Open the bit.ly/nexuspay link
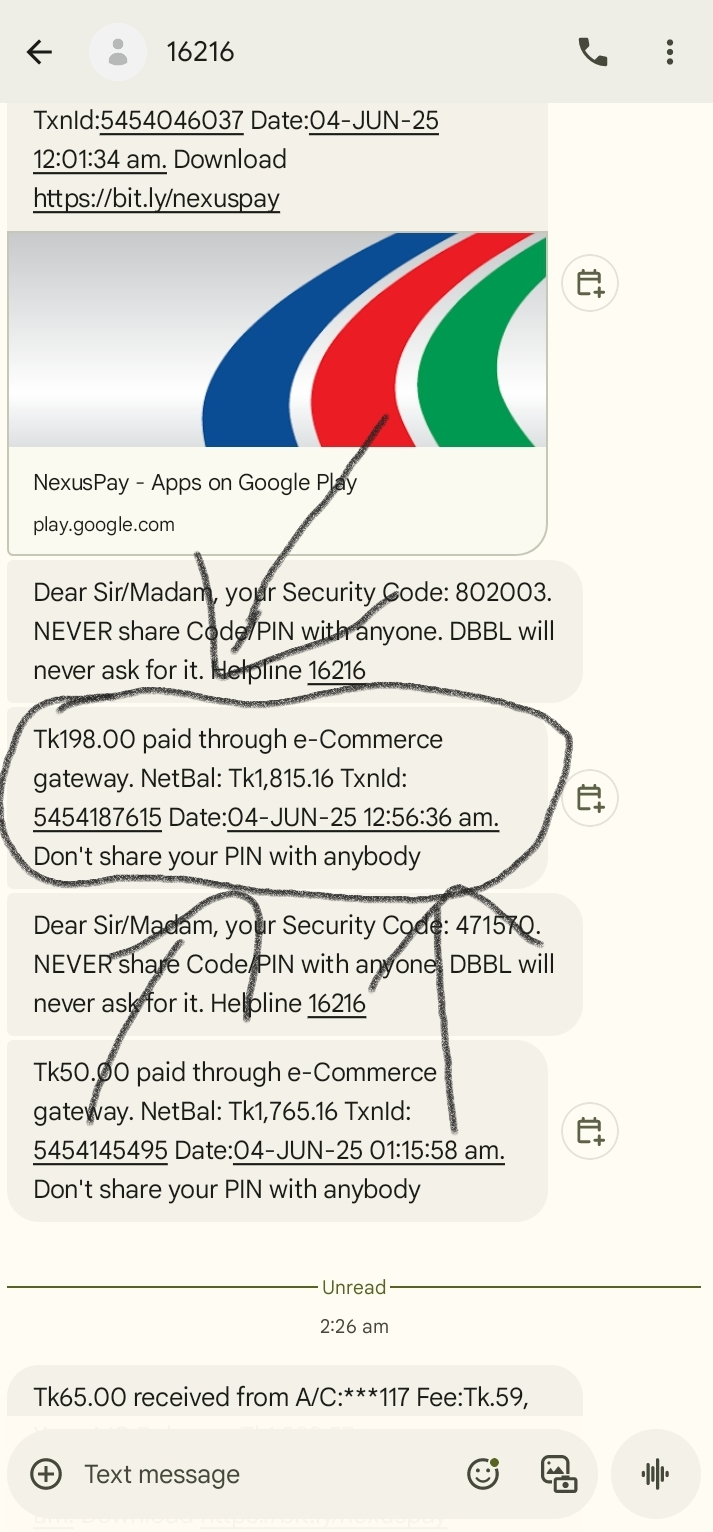This screenshot has height=1532, width=713. 156,198
